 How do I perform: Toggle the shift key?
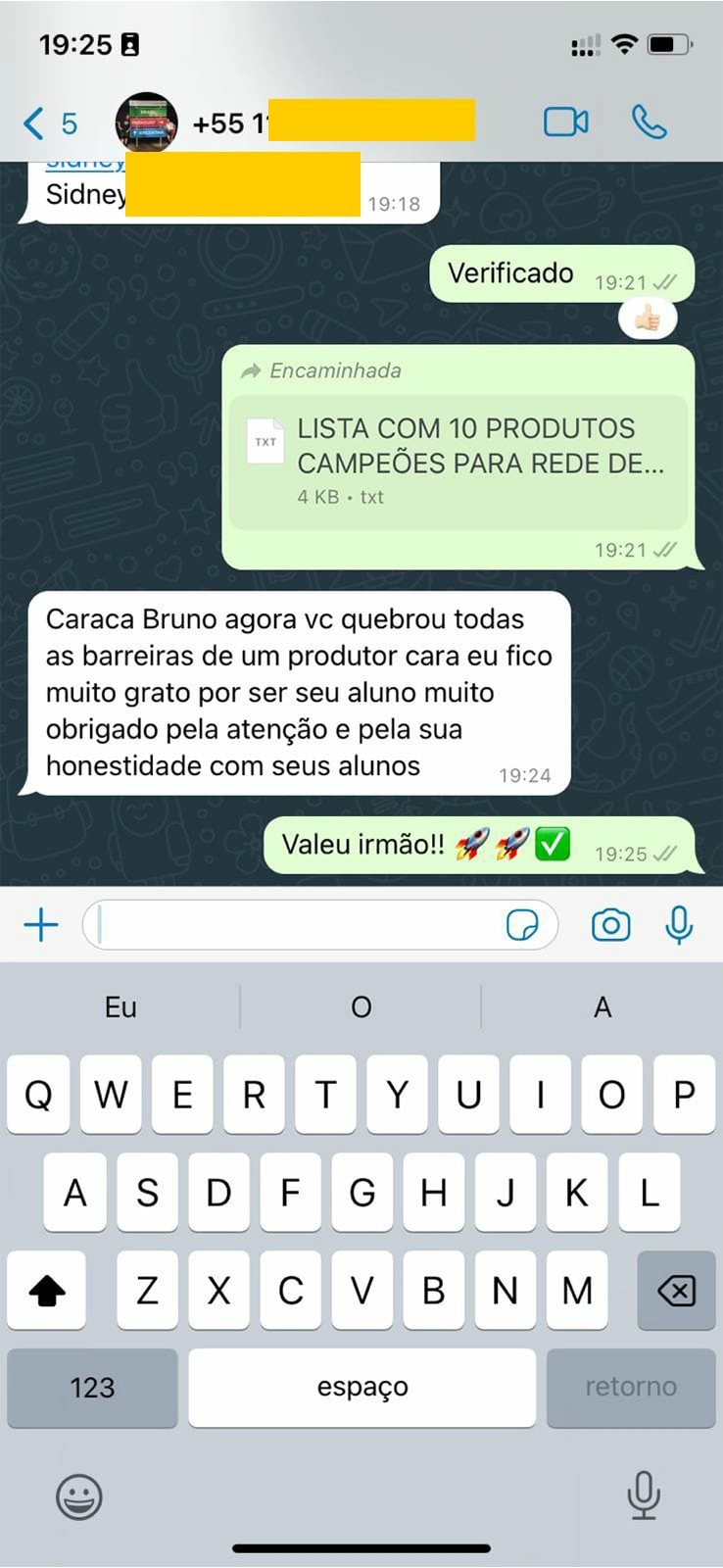[46, 1291]
